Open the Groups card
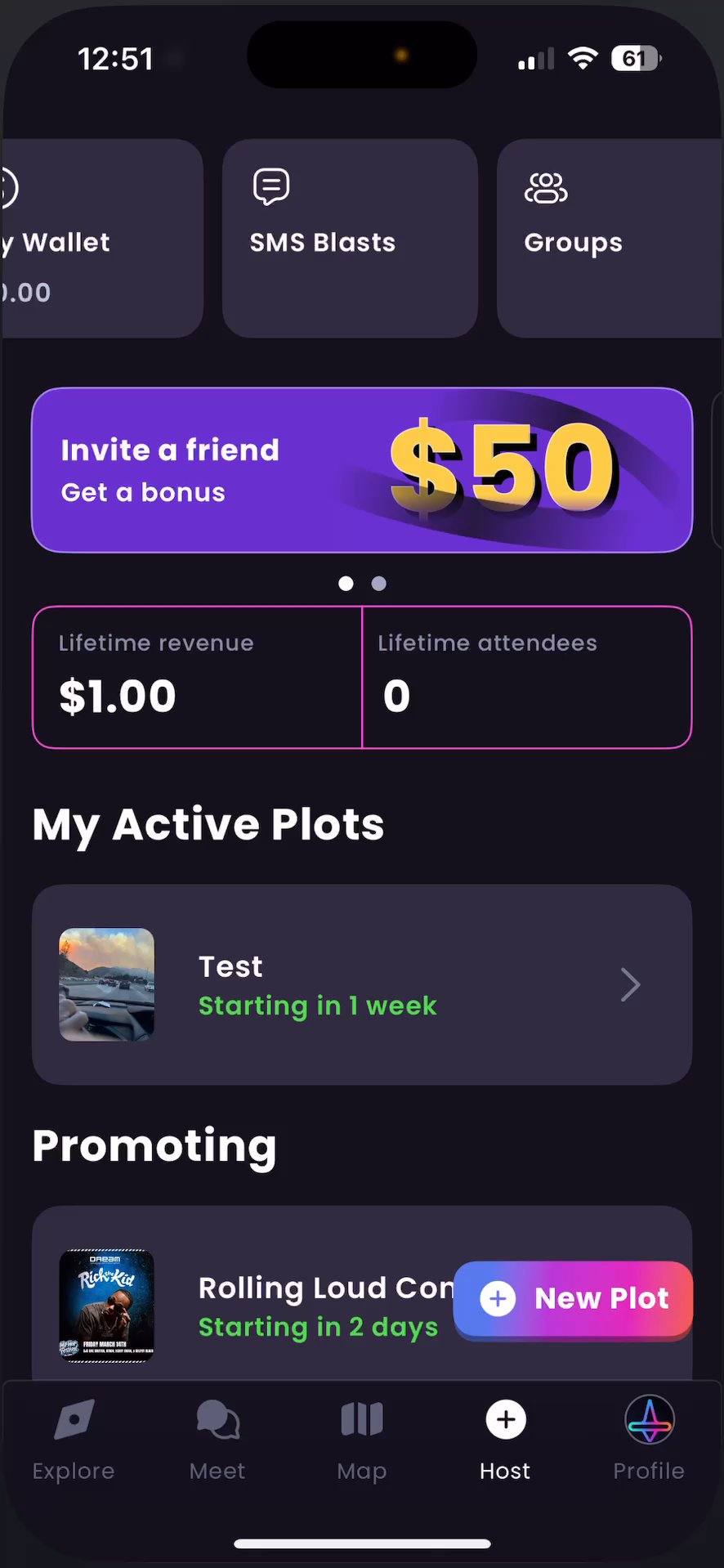Image resolution: width=724 pixels, height=1568 pixels. click(609, 239)
